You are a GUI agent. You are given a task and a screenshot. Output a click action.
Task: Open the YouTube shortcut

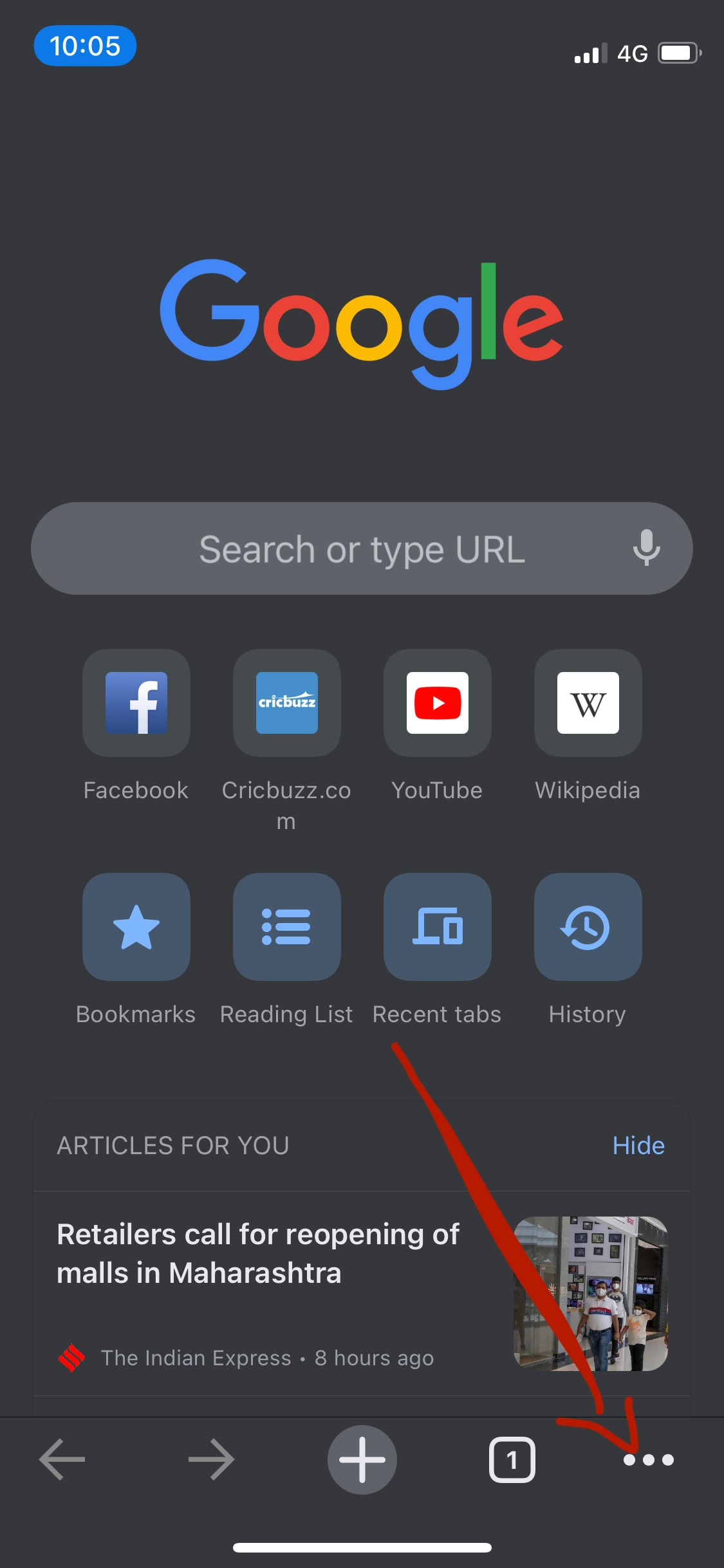click(438, 703)
